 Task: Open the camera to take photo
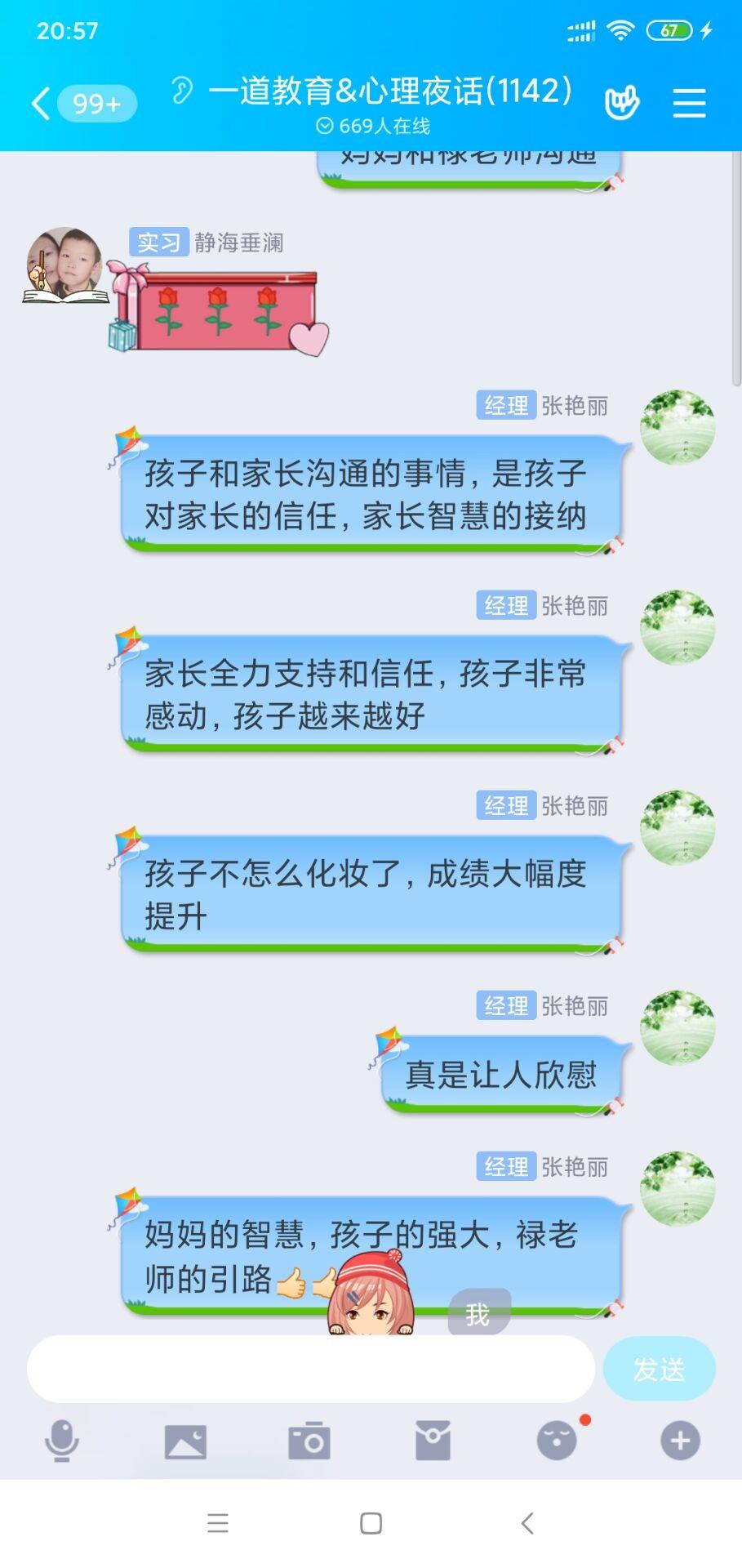click(309, 1441)
